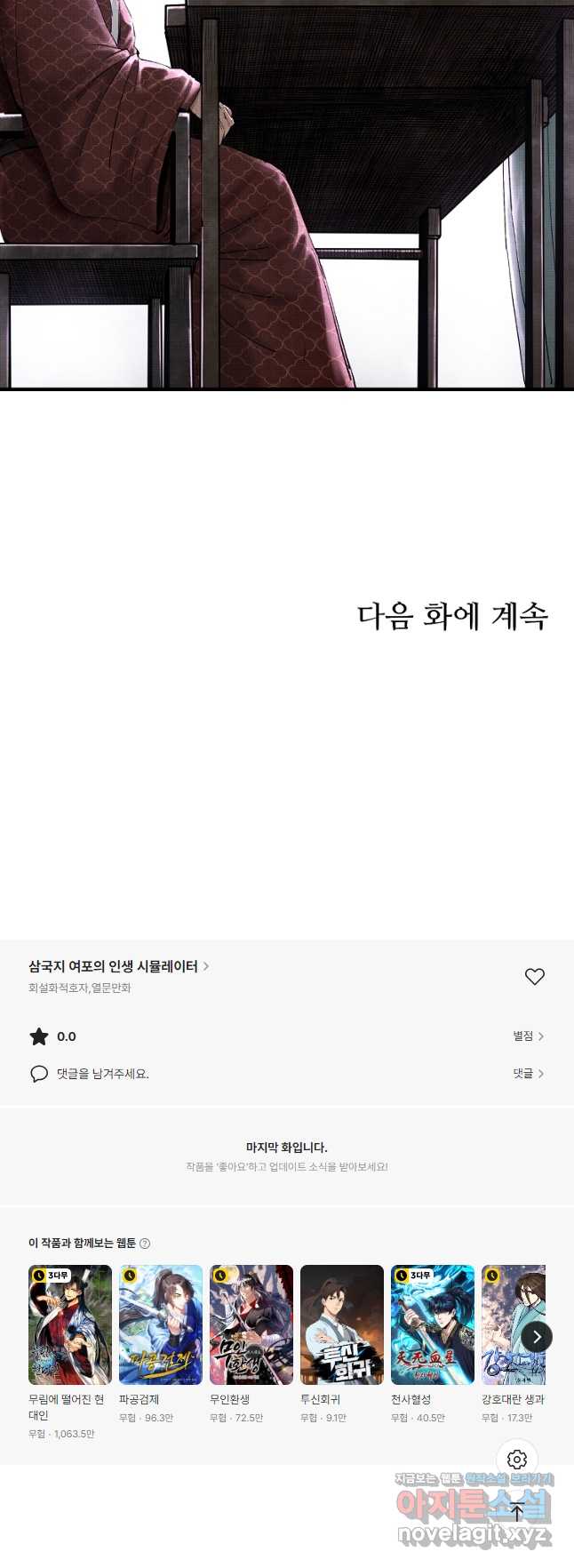The image size is (574, 1568).
Task: Open webtoon 파공검제
Action: 161,1325
